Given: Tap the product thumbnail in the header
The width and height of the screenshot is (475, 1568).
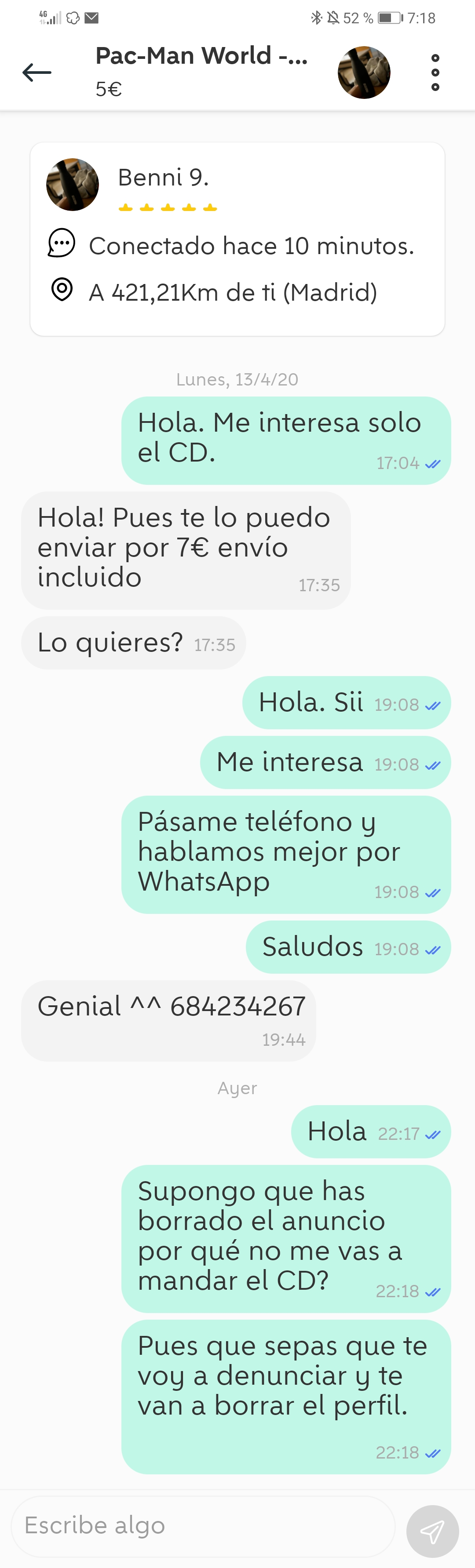Looking at the screenshot, I should pos(364,73).
